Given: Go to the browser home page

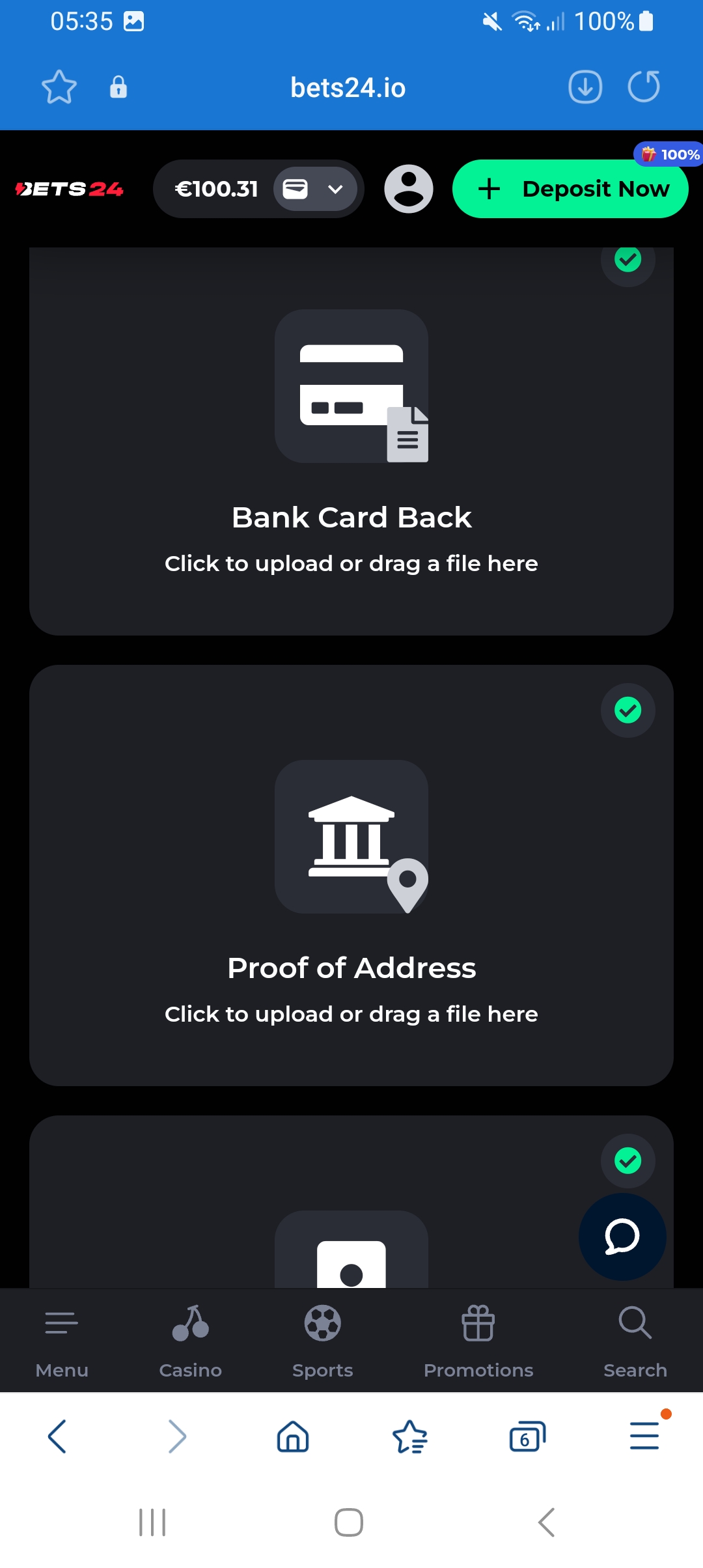Looking at the screenshot, I should (293, 1436).
